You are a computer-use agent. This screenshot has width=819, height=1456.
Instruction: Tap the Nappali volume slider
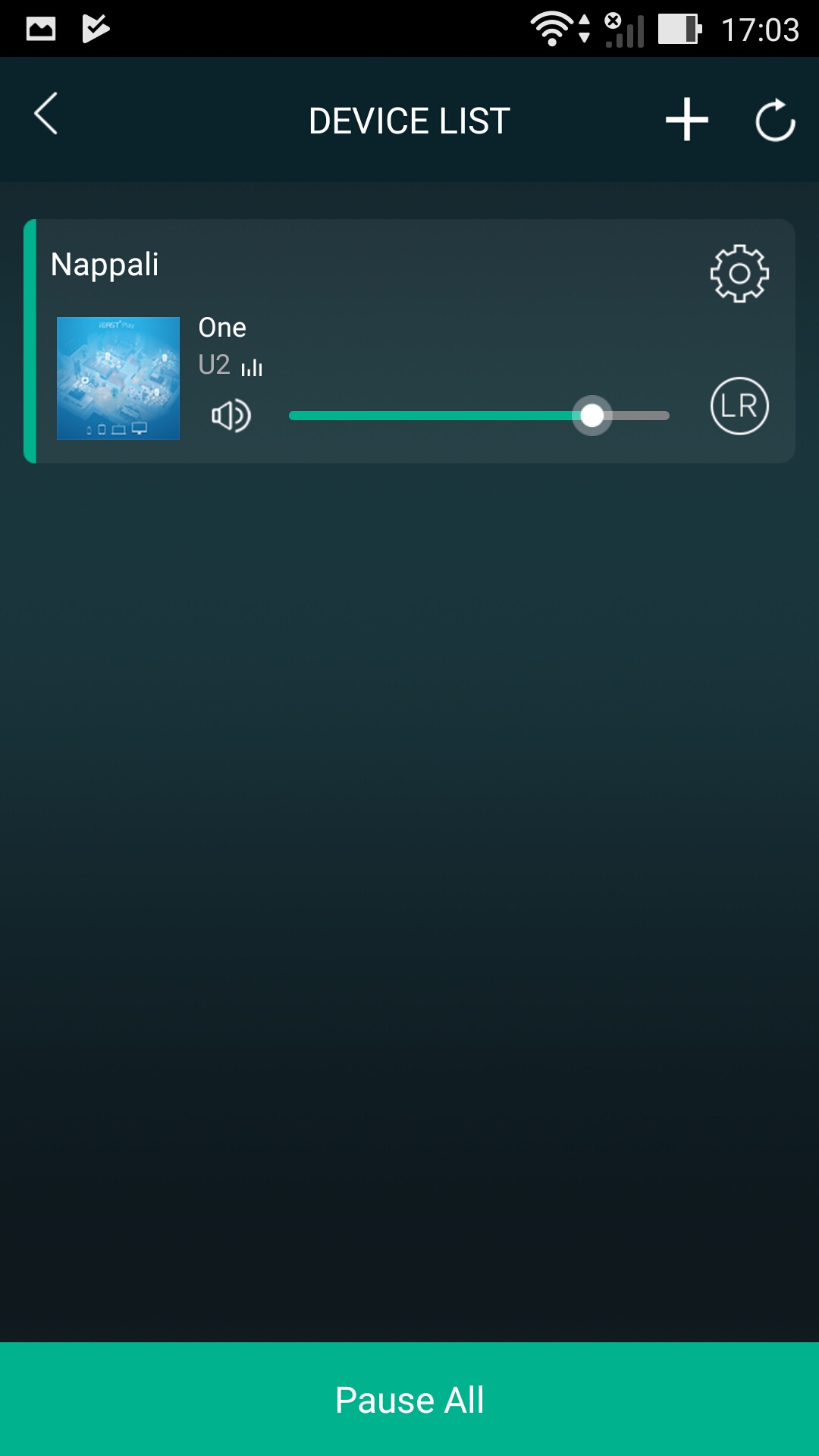click(x=479, y=416)
